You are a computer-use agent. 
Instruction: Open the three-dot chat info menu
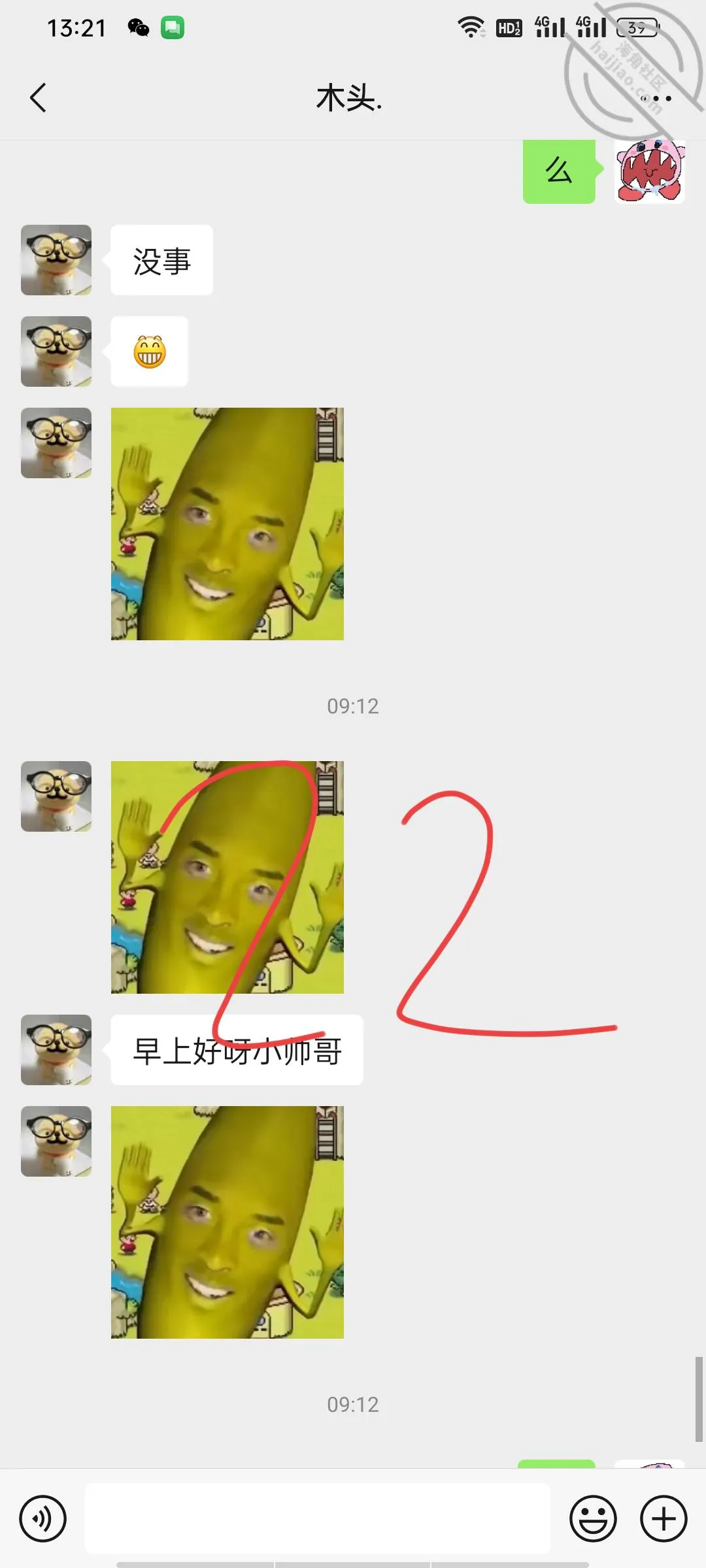pos(657,99)
